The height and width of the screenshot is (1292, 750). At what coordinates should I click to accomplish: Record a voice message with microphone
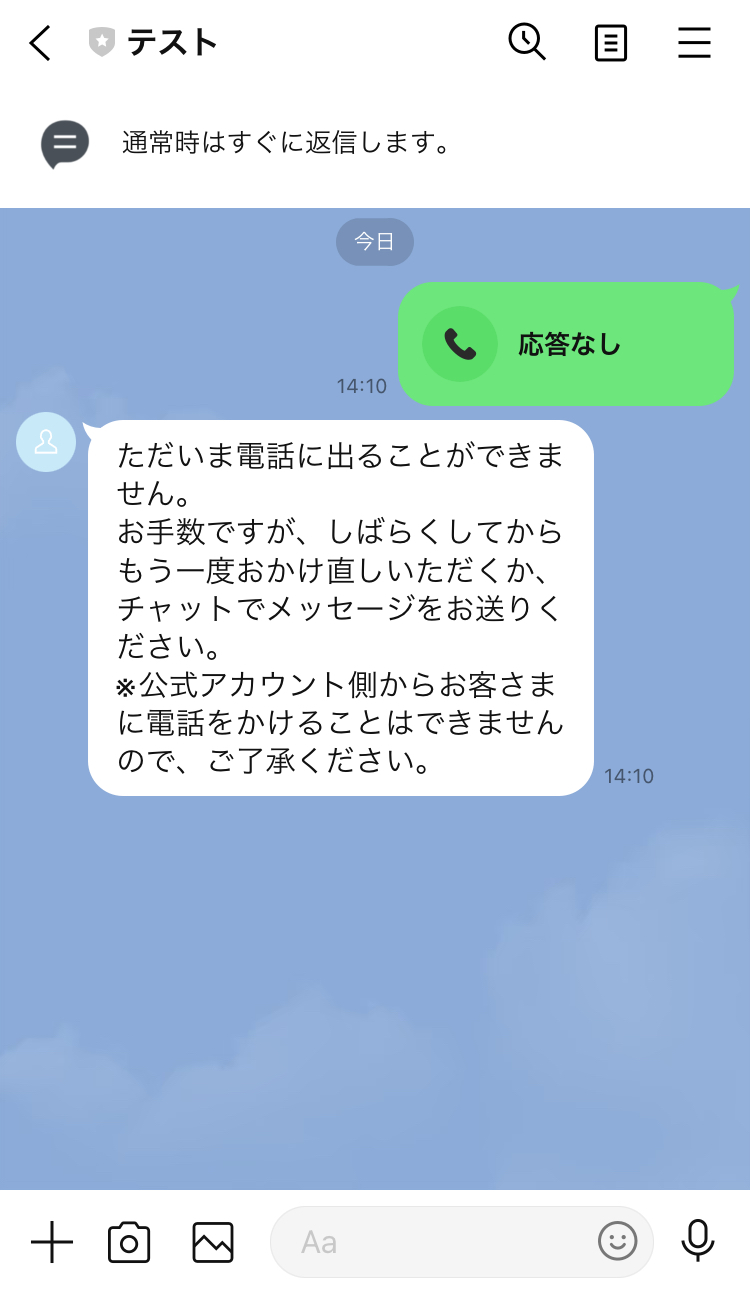(698, 1240)
